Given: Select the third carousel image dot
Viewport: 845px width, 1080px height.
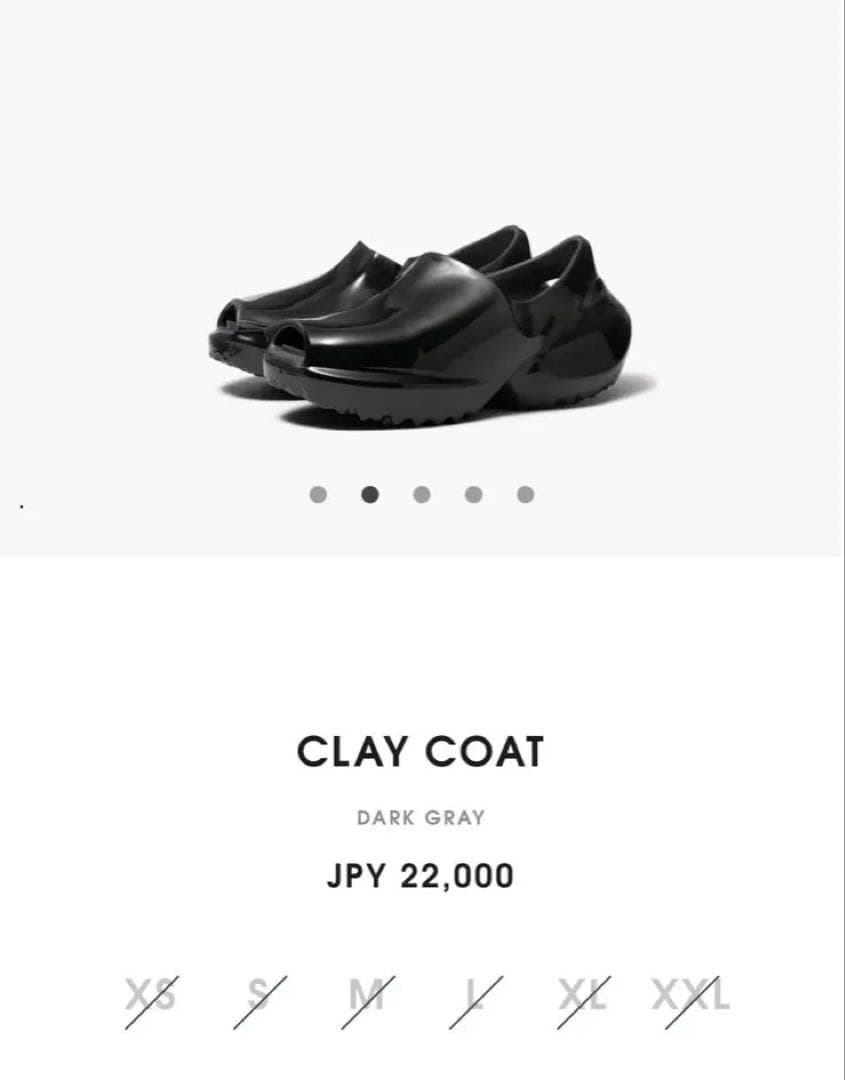Looking at the screenshot, I should 422,494.
